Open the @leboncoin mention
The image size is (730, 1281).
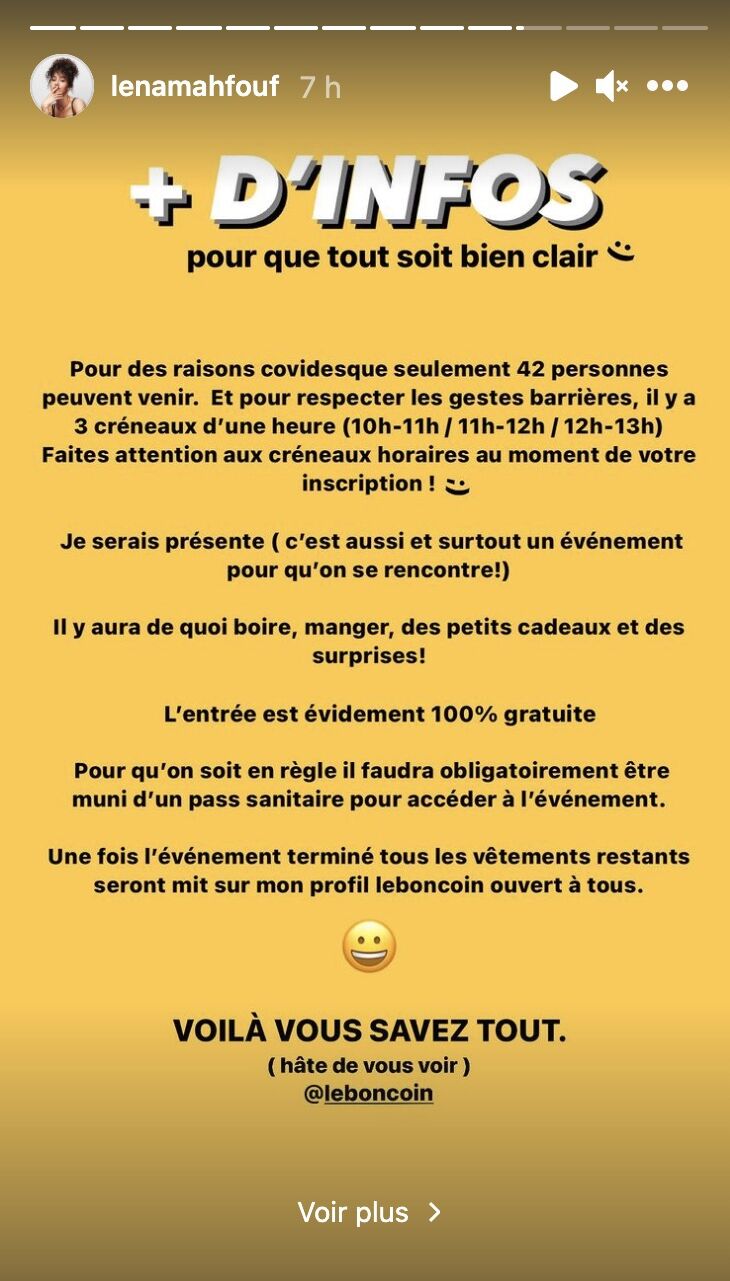pyautogui.click(x=368, y=1093)
